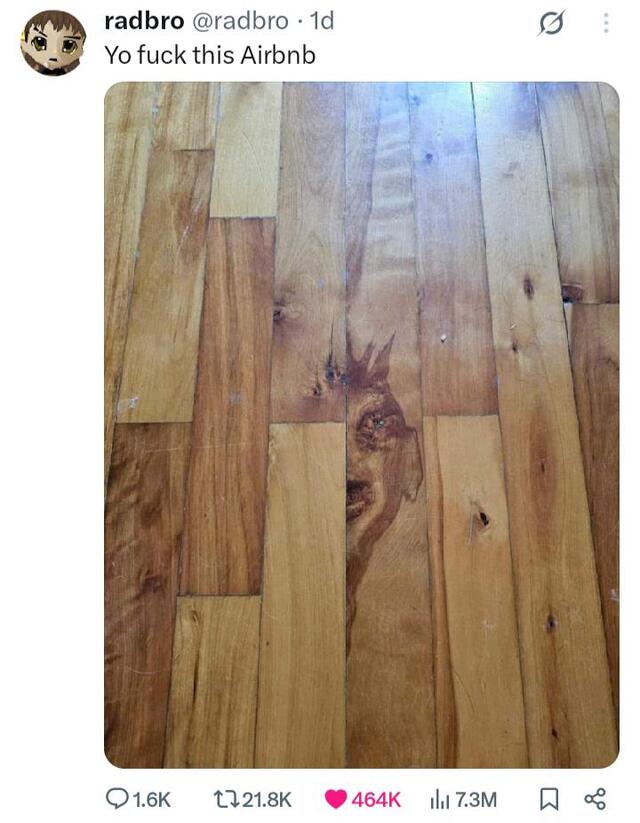This screenshot has height=823, width=640.
Task: Bookmark radbro's post
Action: tap(548, 798)
